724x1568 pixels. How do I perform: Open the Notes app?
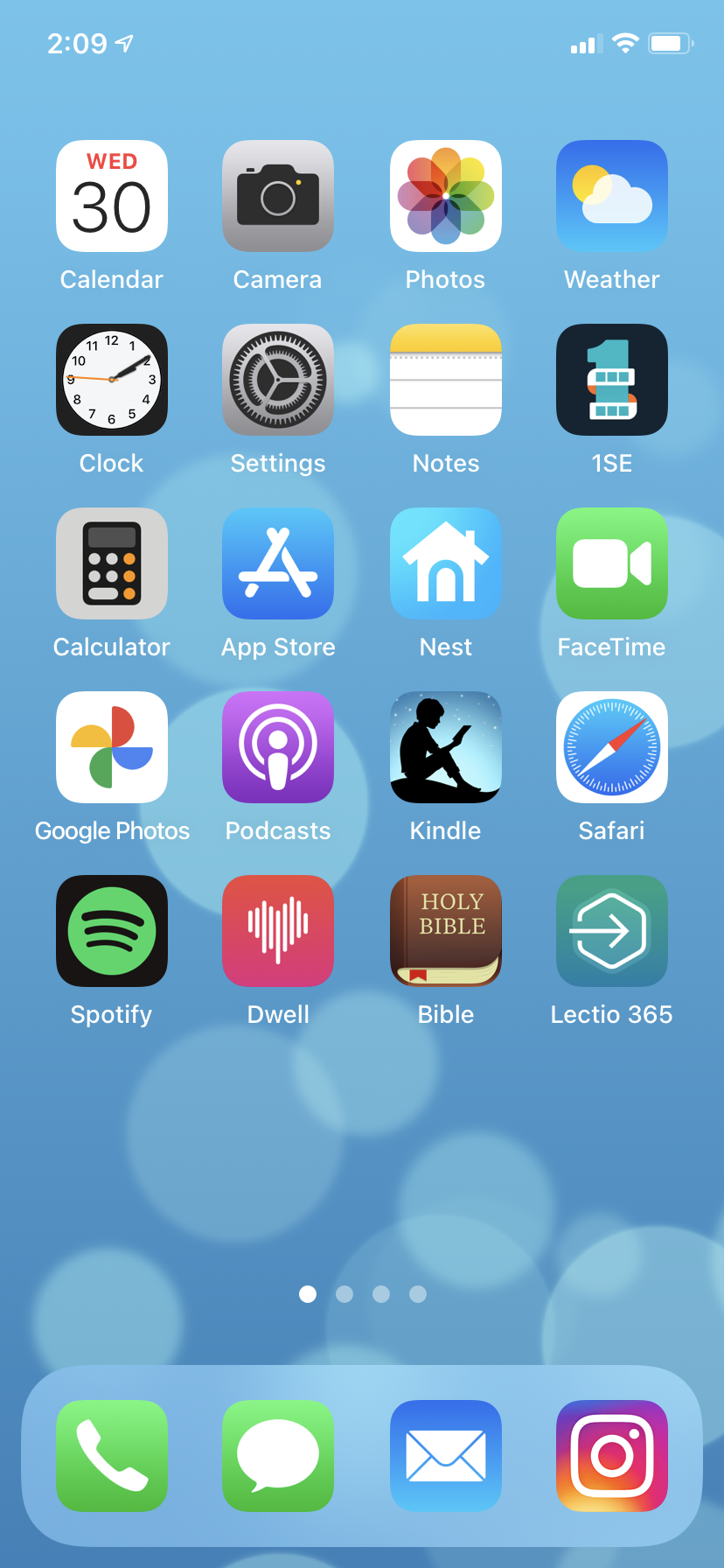pos(445,380)
